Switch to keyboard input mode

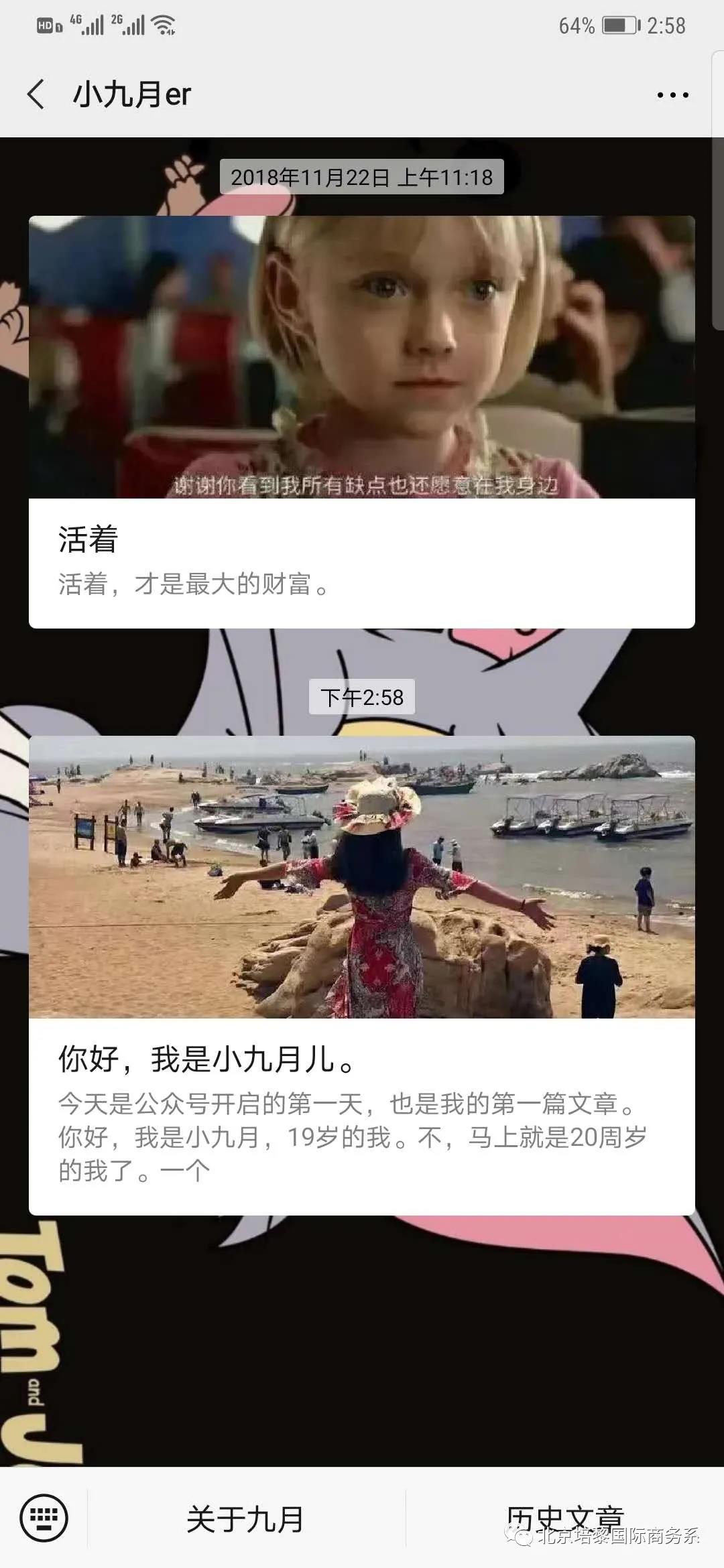pyautogui.click(x=44, y=1518)
